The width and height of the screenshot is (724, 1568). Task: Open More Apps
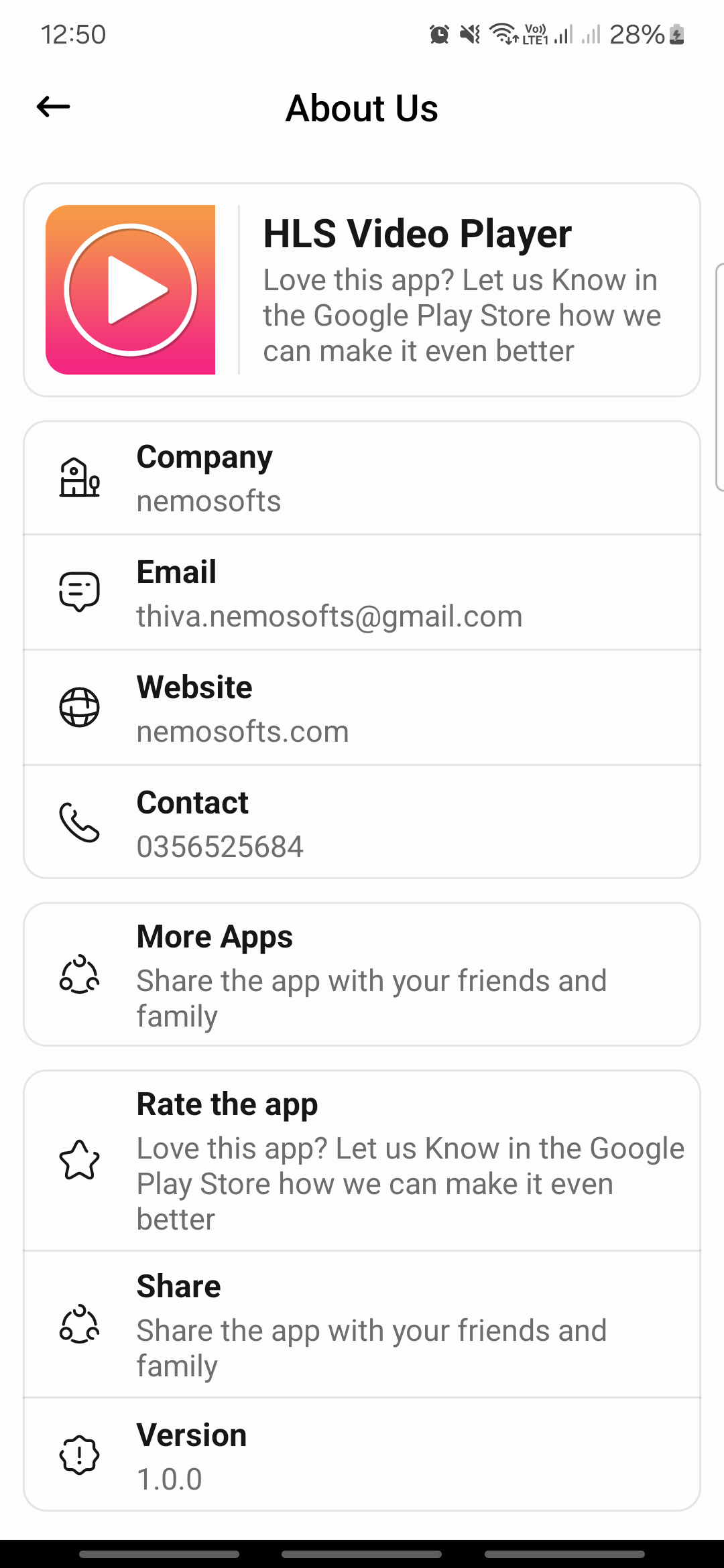point(362,974)
